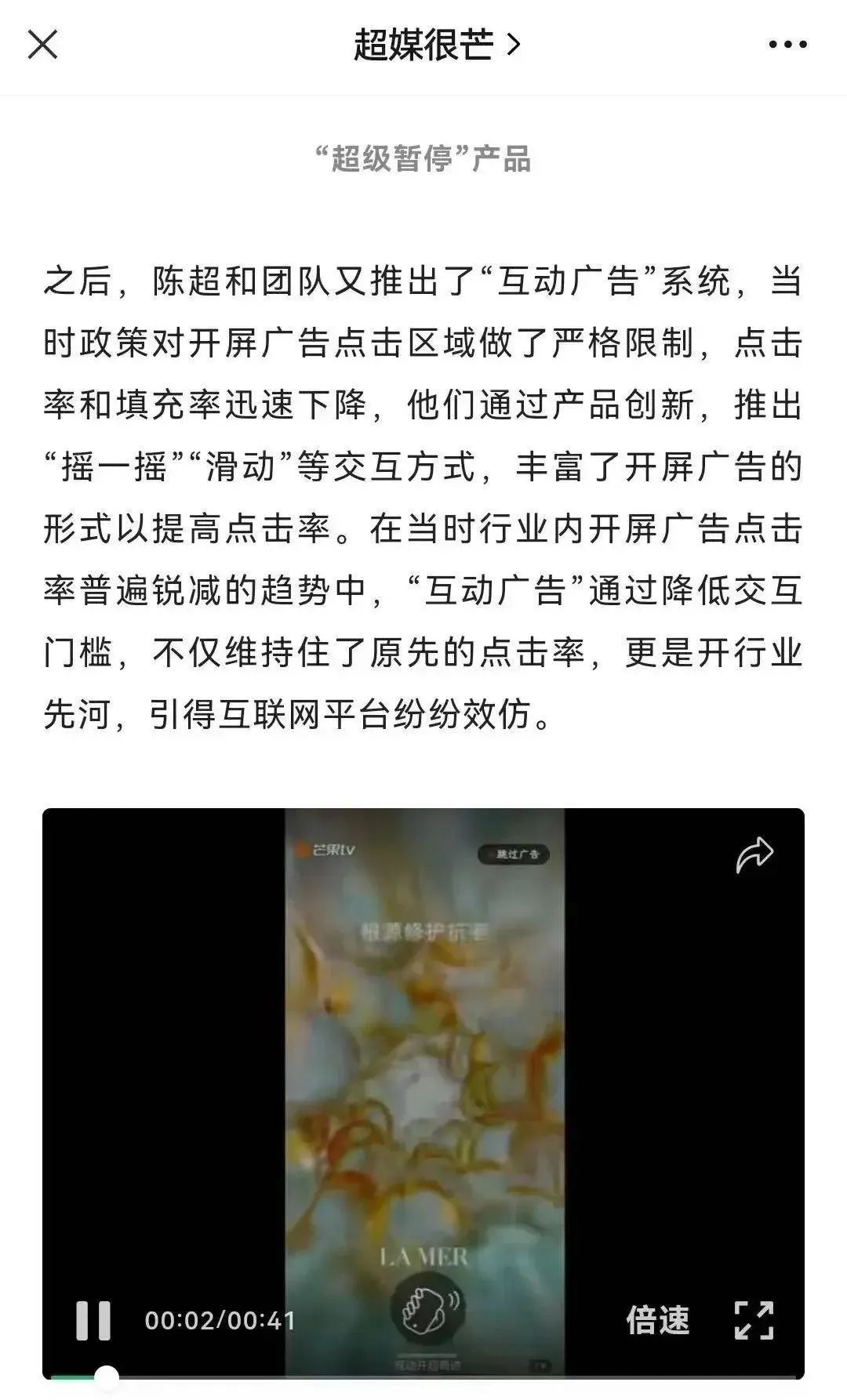Image resolution: width=847 pixels, height=1400 pixels.
Task: Open the three-dot overflow menu
Action: pyautogui.click(x=787, y=45)
